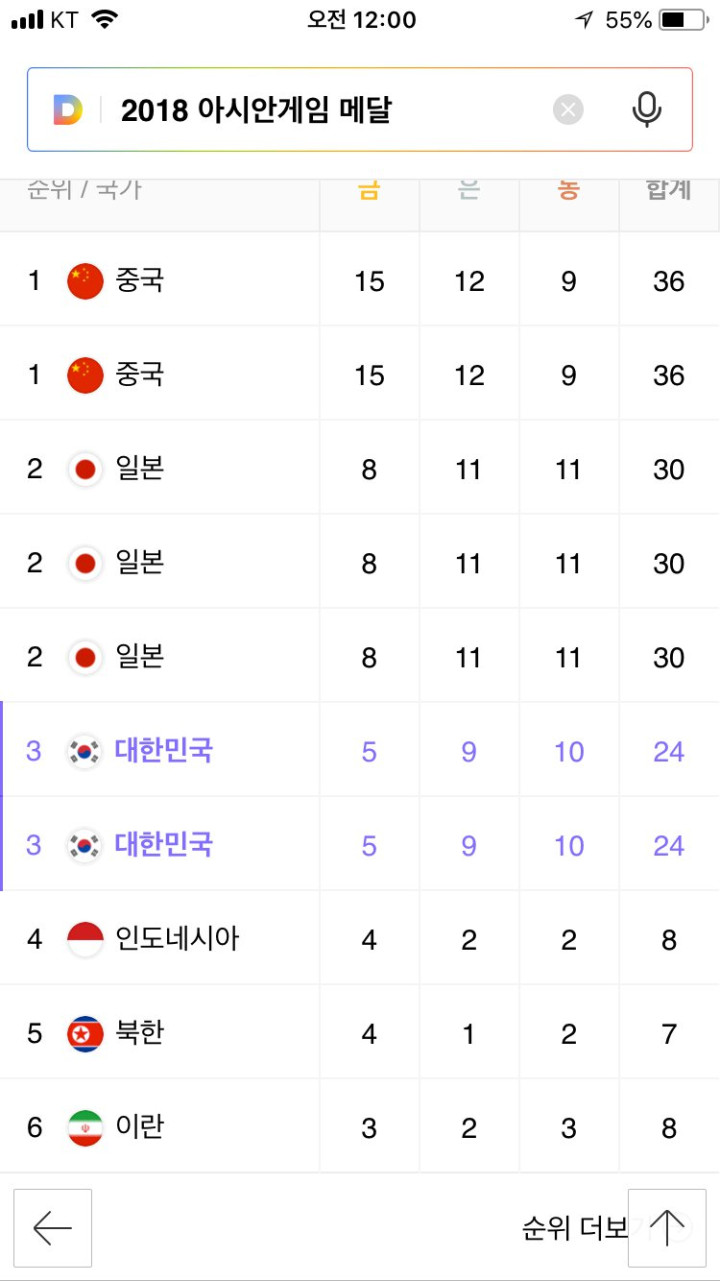
Task: Start voice search with the microphone
Action: tap(647, 110)
